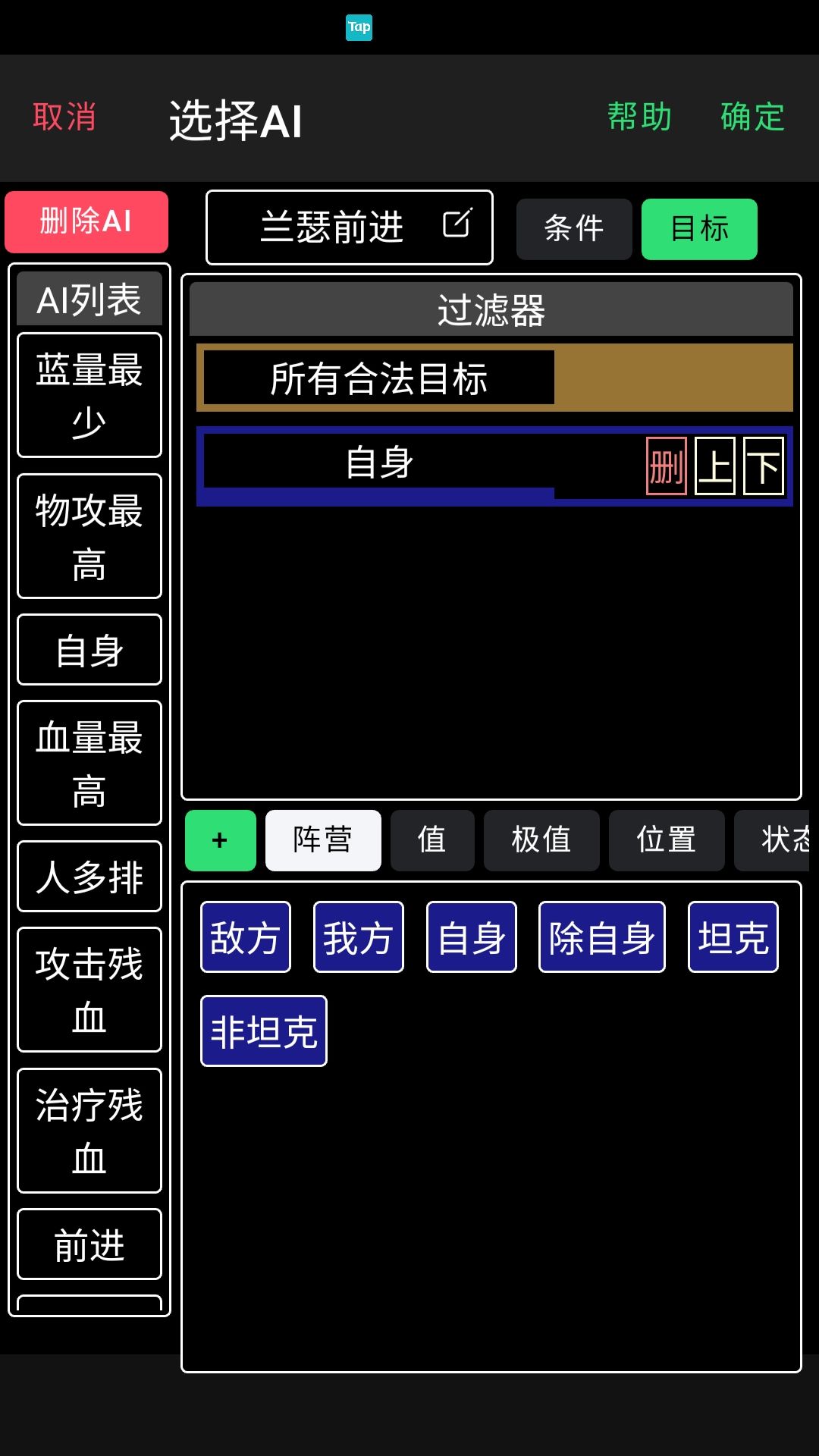The height and width of the screenshot is (1456, 819).
Task: Move 自身 filter down with 下 button
Action: click(x=764, y=467)
